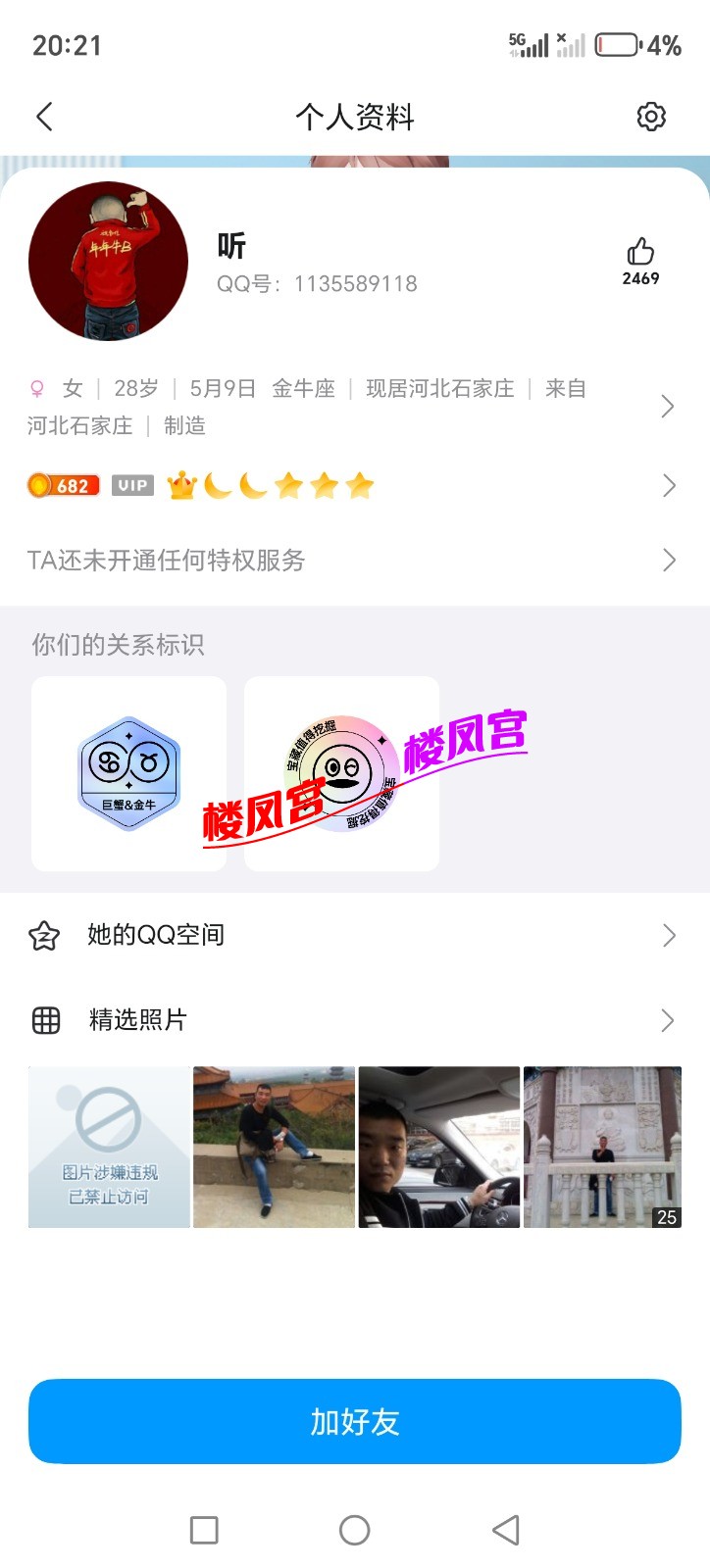Open TA还未开通任何特权服务 row
The height and width of the screenshot is (1568, 710).
pos(355,560)
